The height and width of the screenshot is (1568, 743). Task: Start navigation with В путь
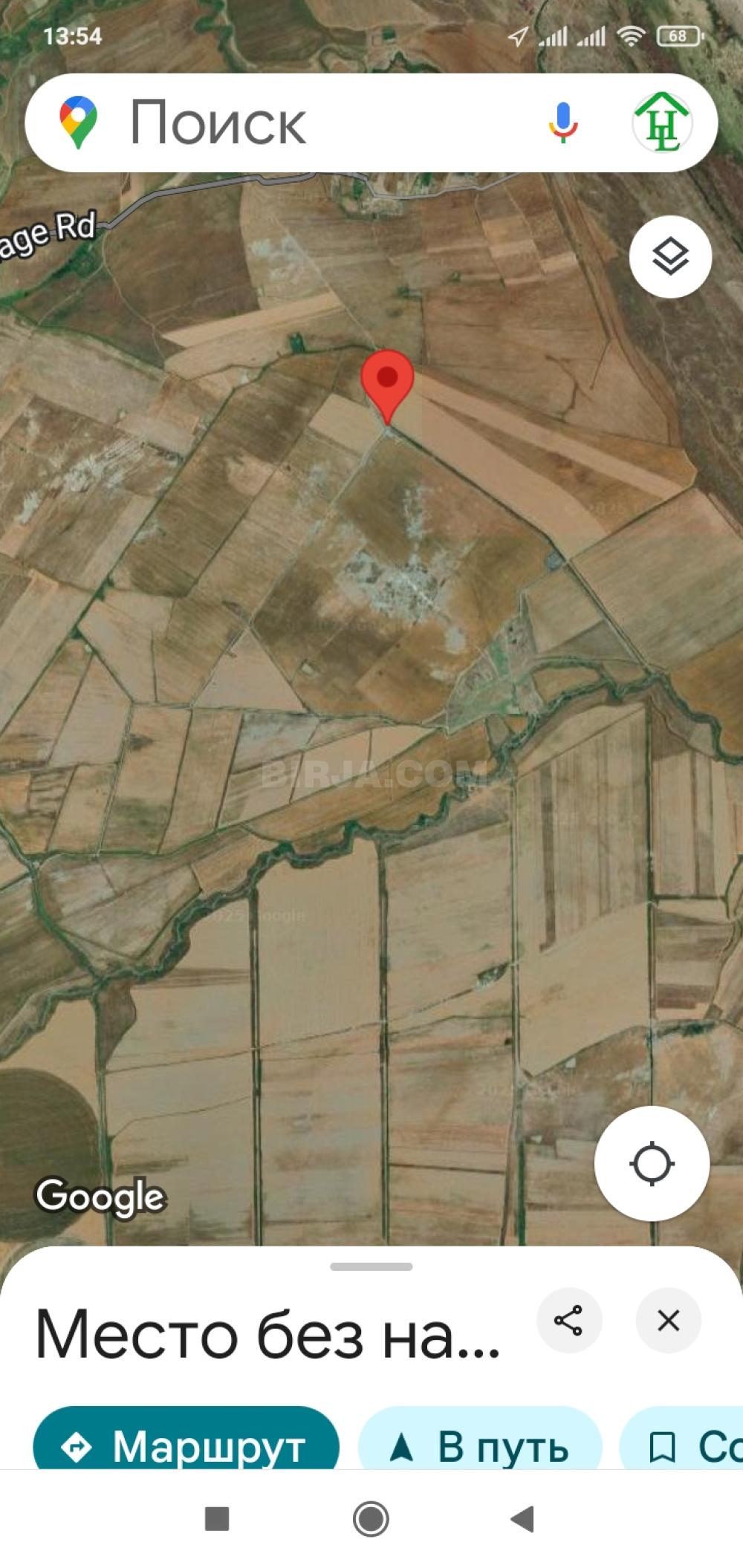tap(479, 1445)
